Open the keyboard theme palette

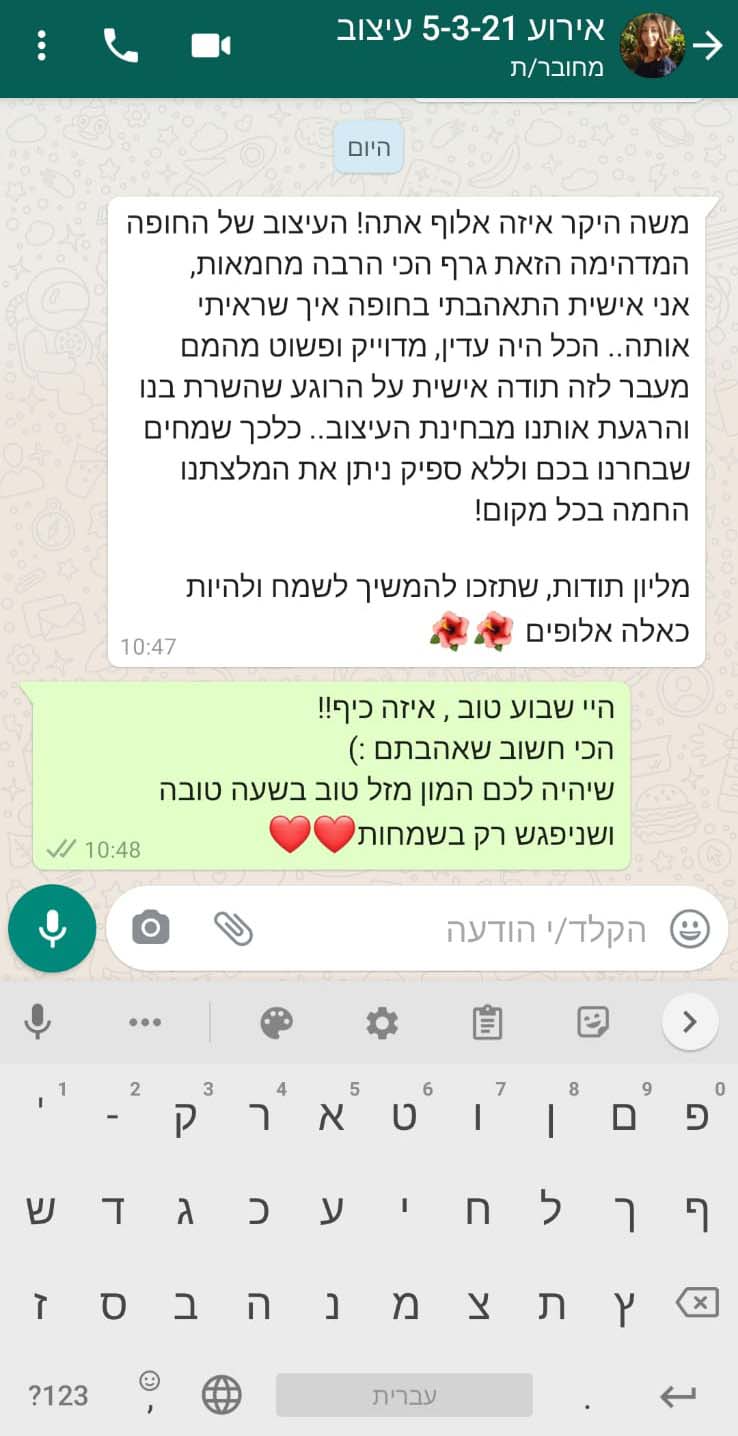[x=276, y=1022]
